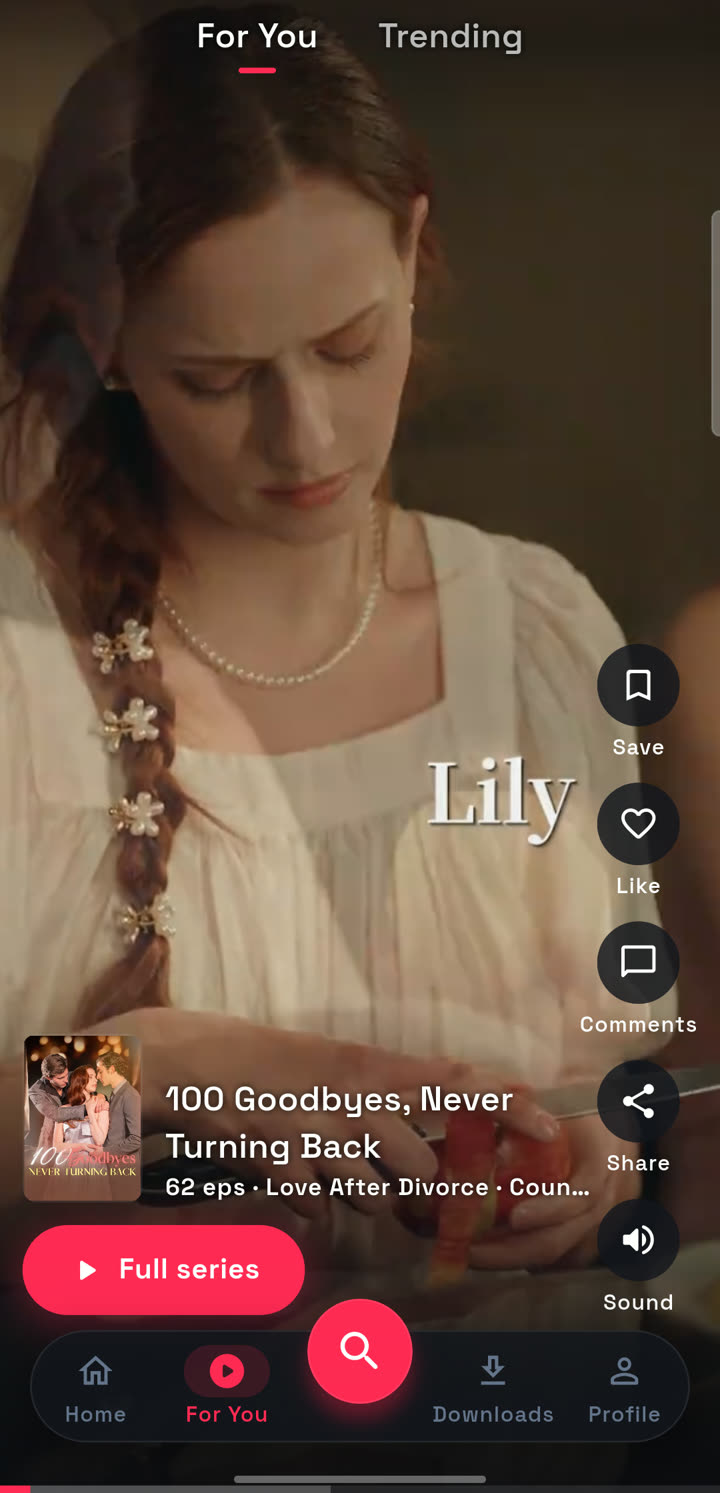Select the For You top tab
The width and height of the screenshot is (720, 1493).
pos(257,36)
